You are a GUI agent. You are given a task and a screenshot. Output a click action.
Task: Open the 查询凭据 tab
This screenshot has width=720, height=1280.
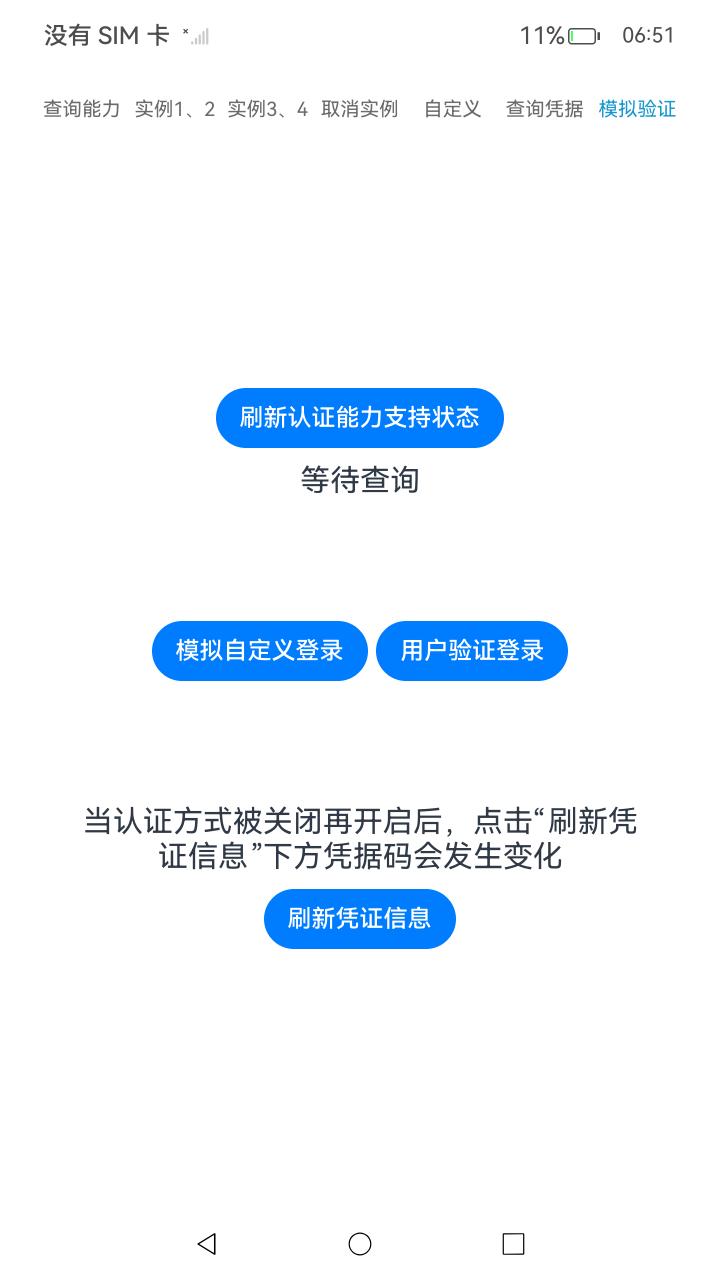point(544,109)
